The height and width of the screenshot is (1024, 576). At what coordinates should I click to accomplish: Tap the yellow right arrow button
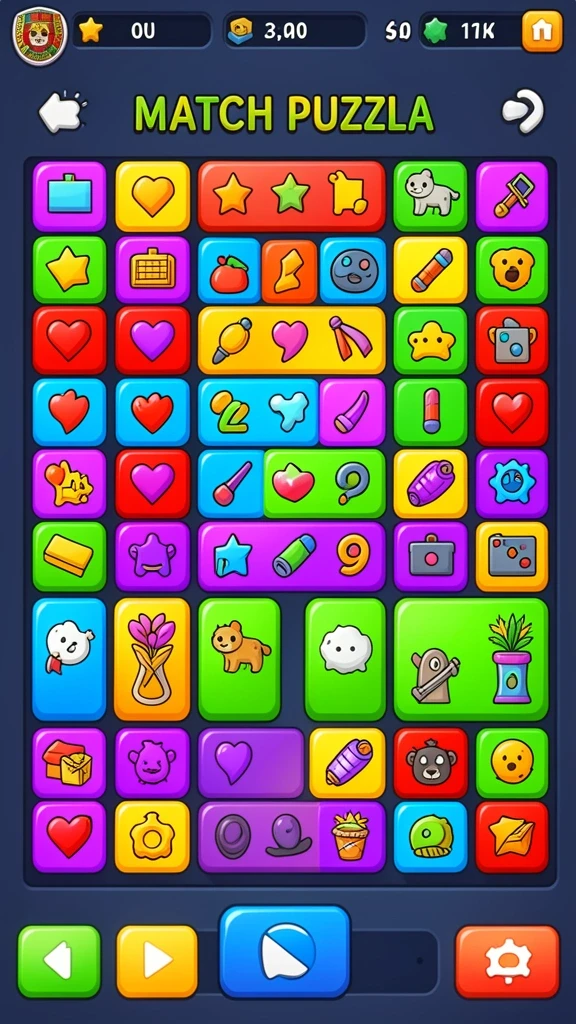click(157, 961)
